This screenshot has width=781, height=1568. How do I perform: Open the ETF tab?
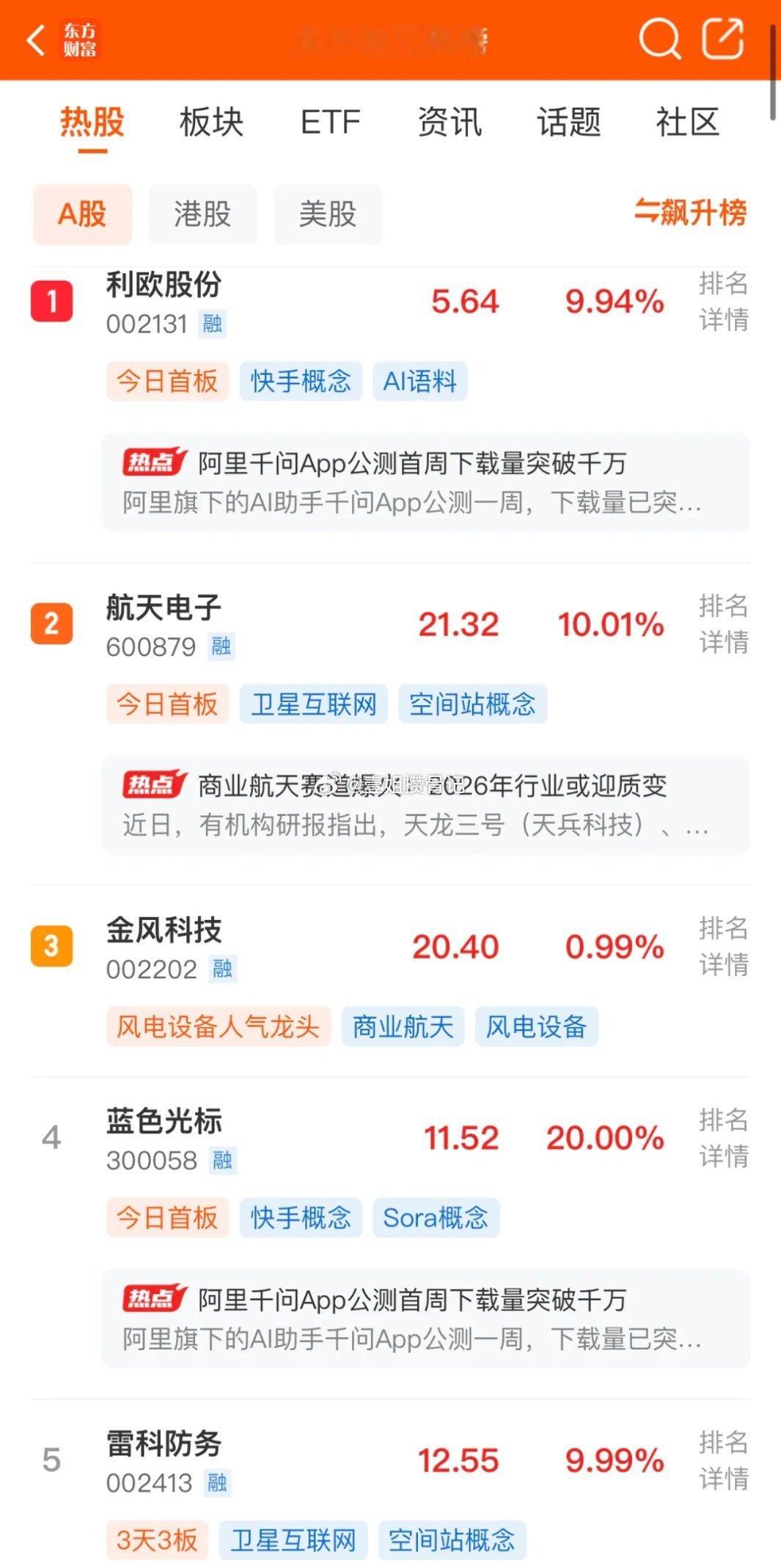(329, 122)
